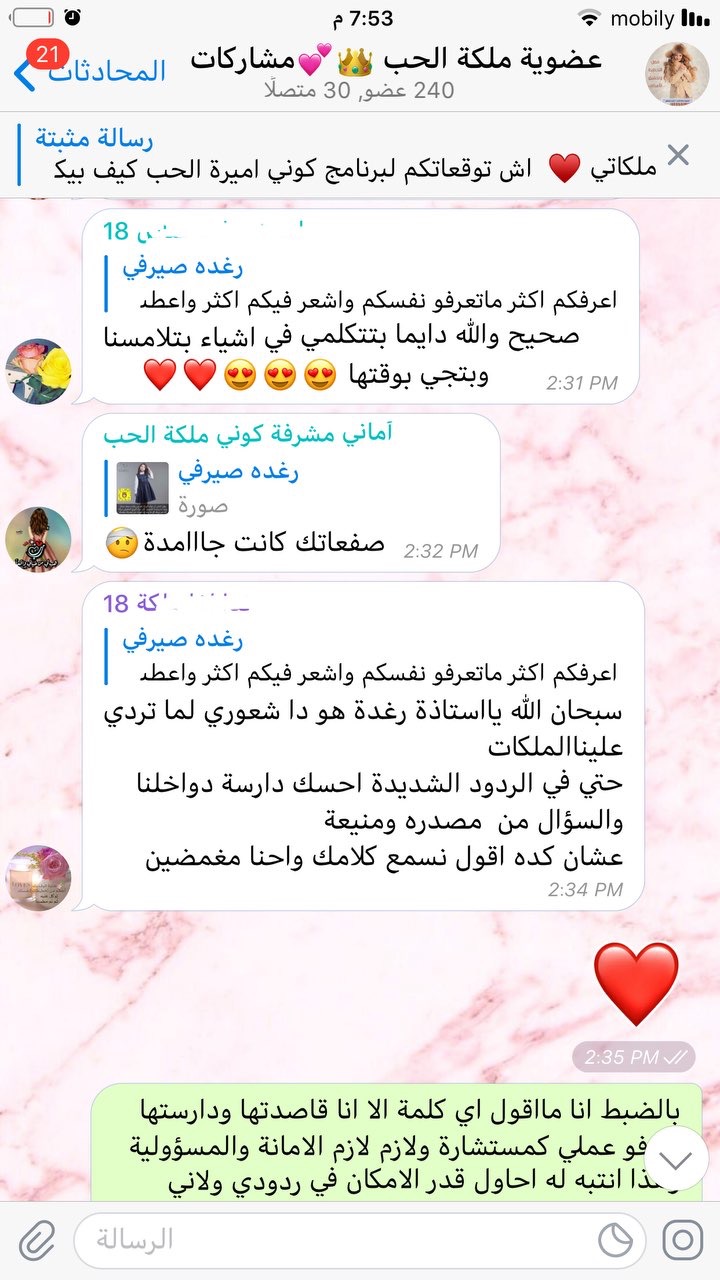This screenshot has width=720, height=1280.
Task: Go back to المحادثات chat list
Action: pyautogui.click(x=90, y=72)
